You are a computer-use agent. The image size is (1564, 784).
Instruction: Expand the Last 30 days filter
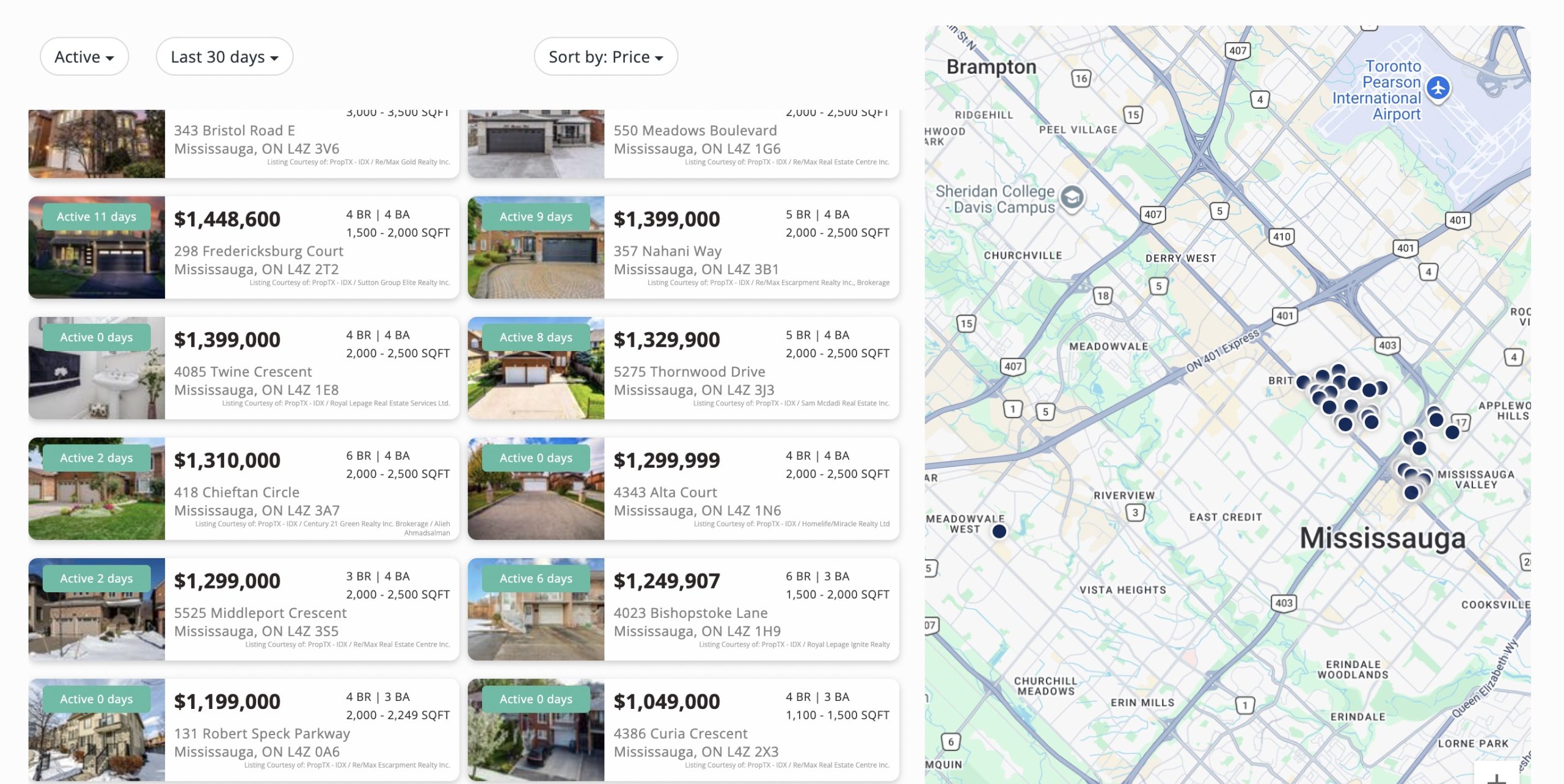[x=224, y=57]
